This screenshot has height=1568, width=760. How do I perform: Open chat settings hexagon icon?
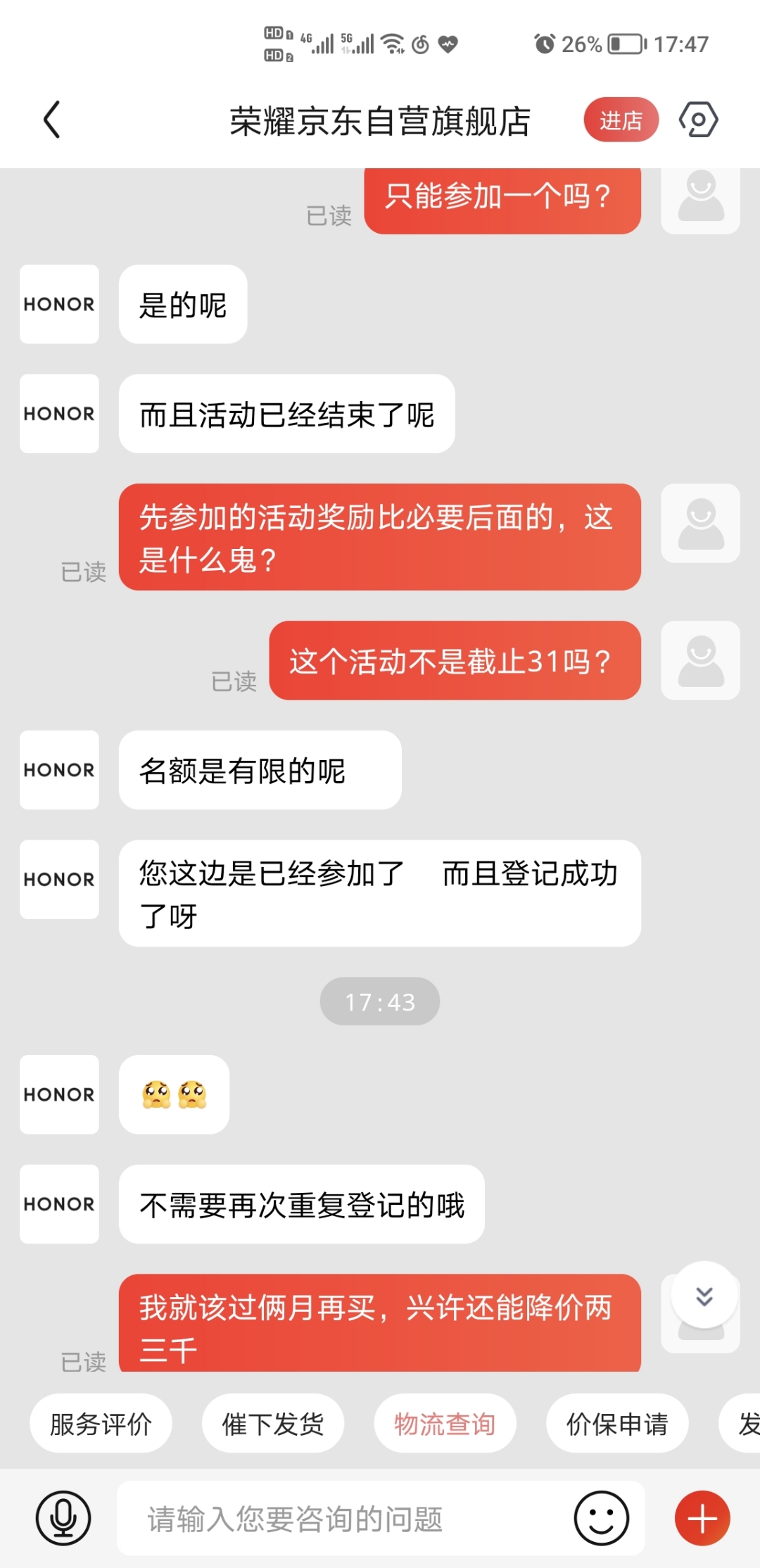point(698,120)
